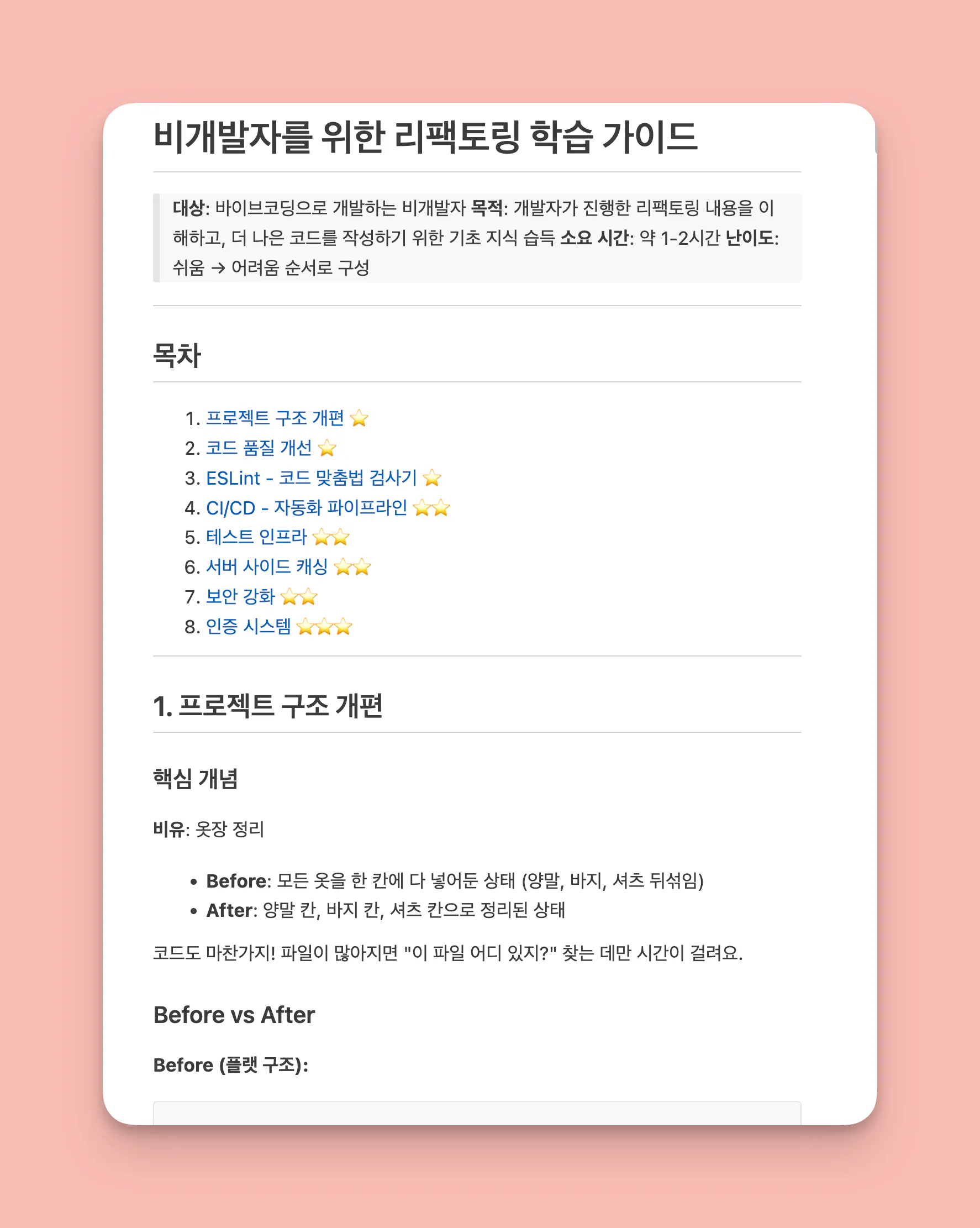The width and height of the screenshot is (980, 1228).
Task: Open the ESLint 코드 맞춤법 검사기 link
Action: (311, 478)
